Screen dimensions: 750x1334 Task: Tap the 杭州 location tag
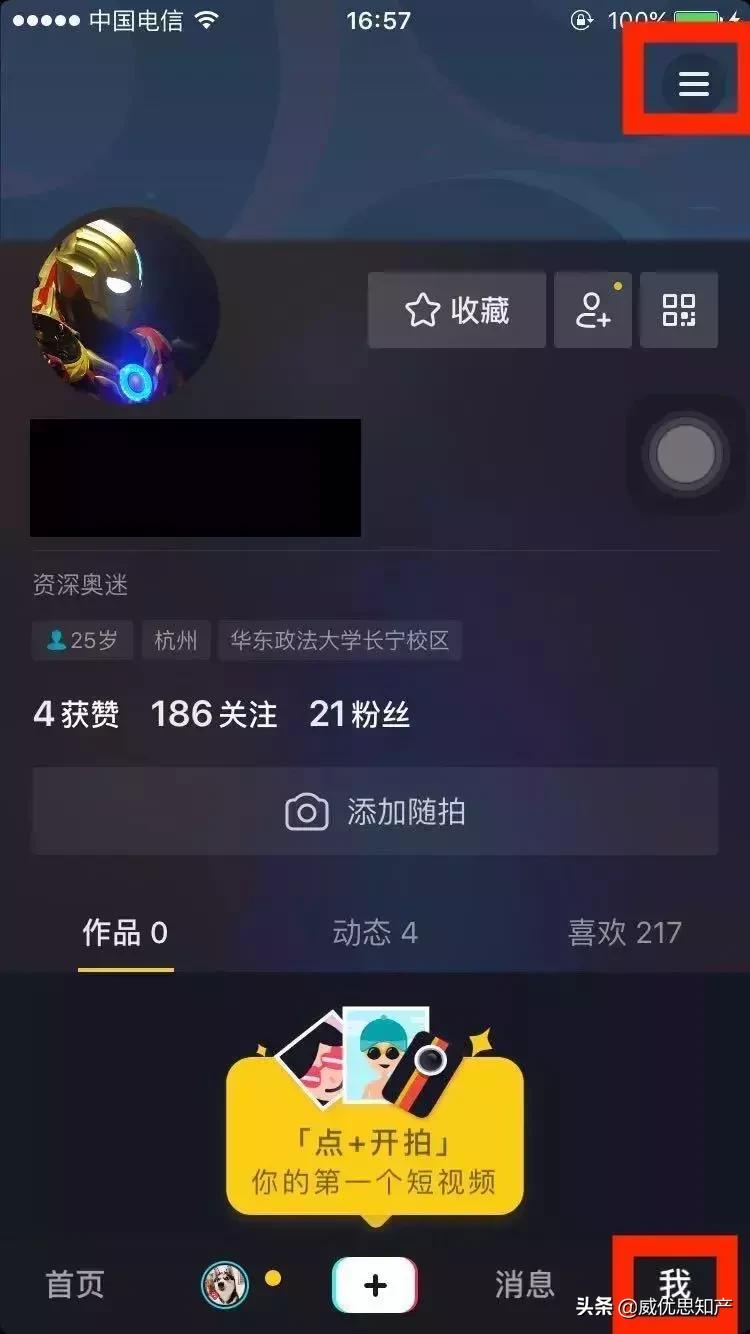[176, 640]
